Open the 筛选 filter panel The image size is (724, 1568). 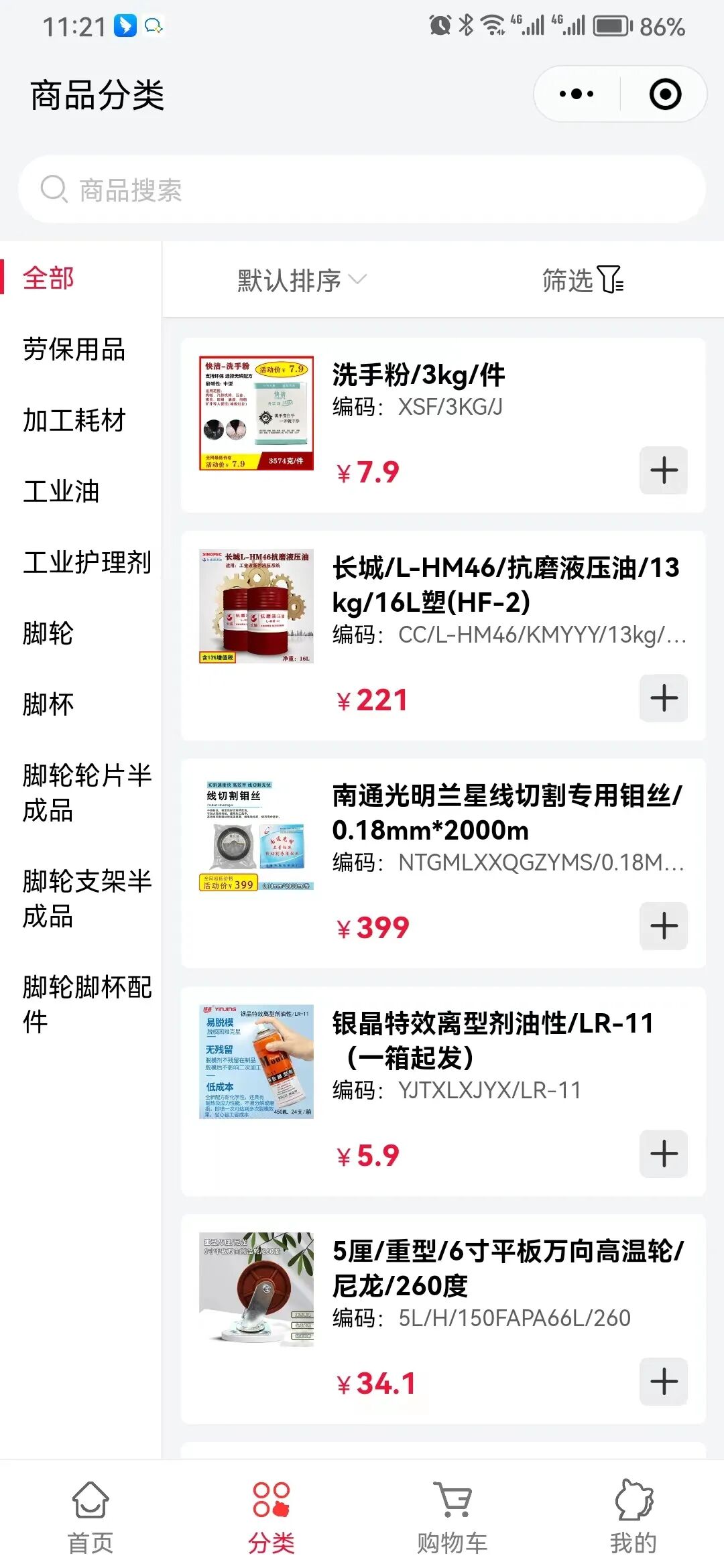(582, 280)
